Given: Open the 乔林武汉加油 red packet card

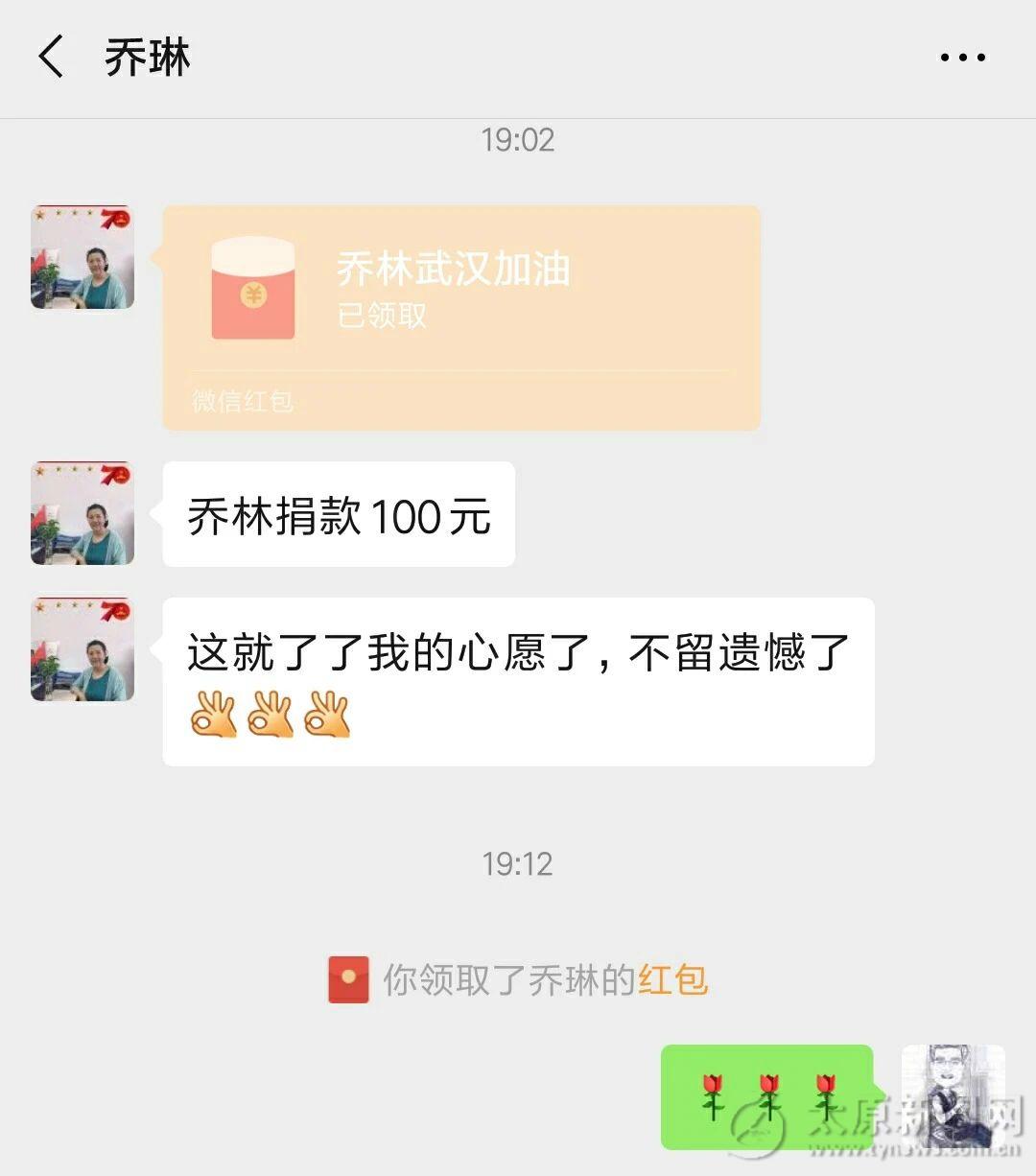Looking at the screenshot, I should [460, 317].
